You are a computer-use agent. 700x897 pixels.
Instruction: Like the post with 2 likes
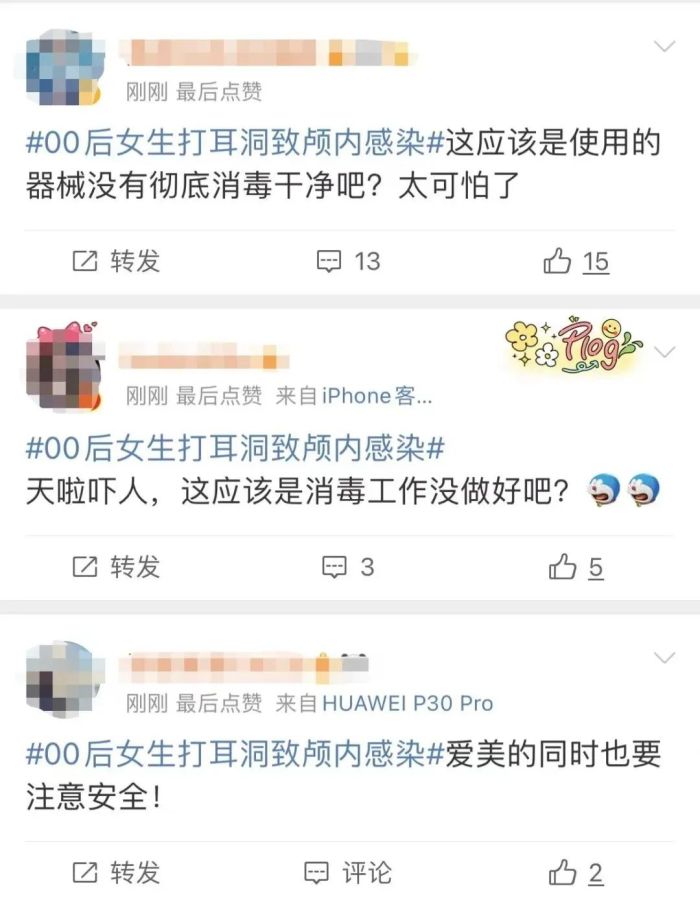coord(575,872)
